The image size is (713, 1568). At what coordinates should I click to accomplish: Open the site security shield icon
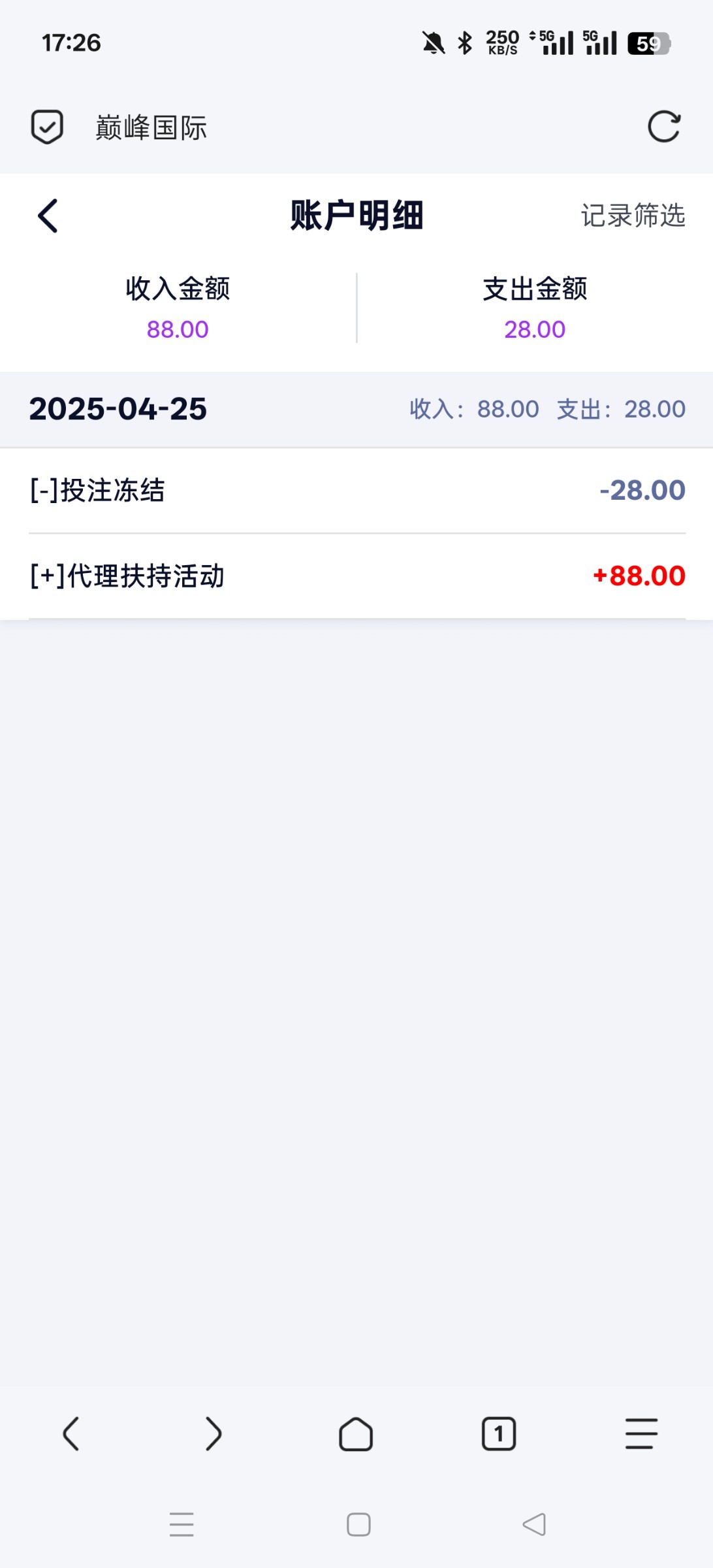47,127
